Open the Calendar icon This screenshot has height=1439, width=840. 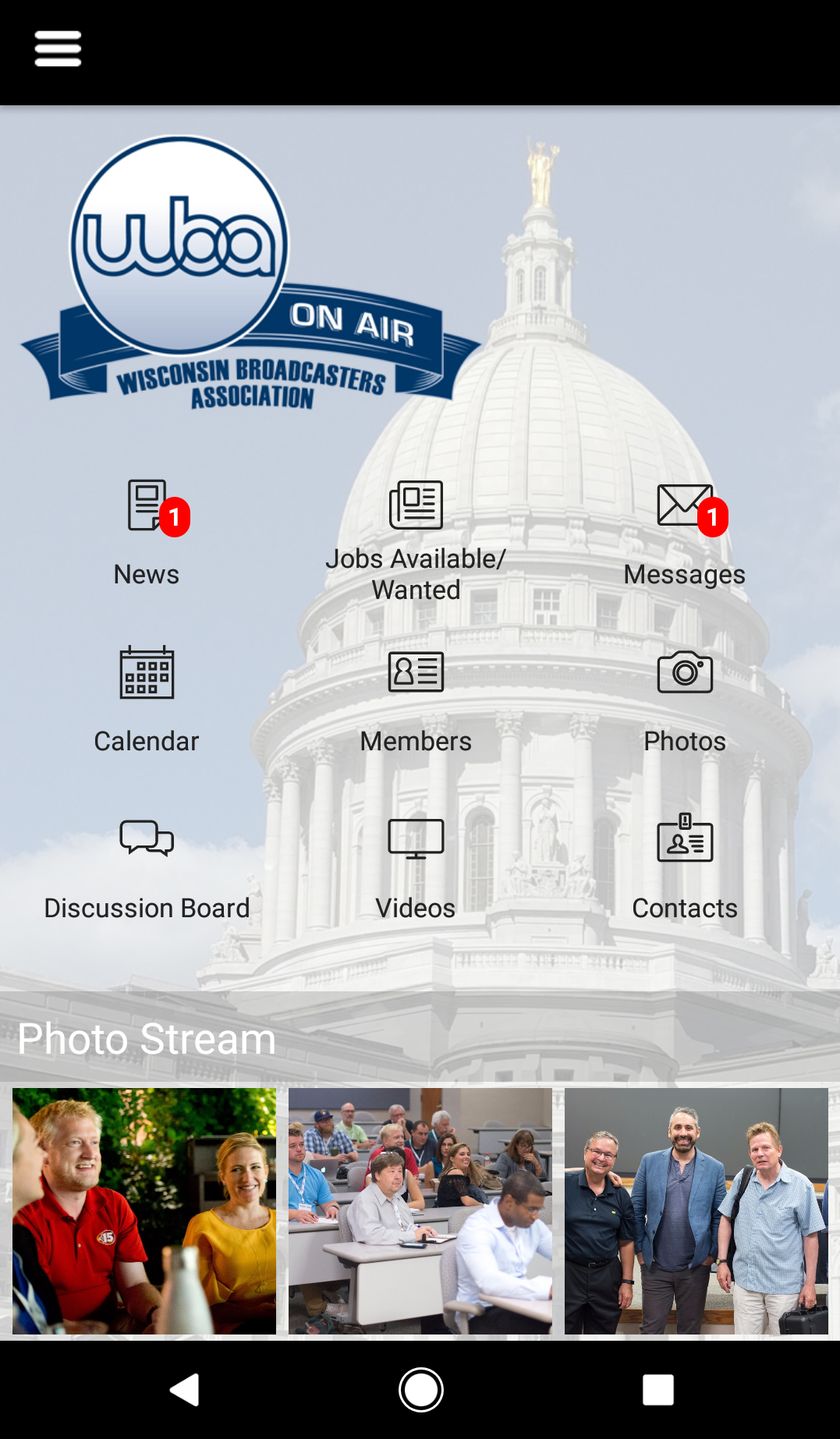click(x=147, y=674)
